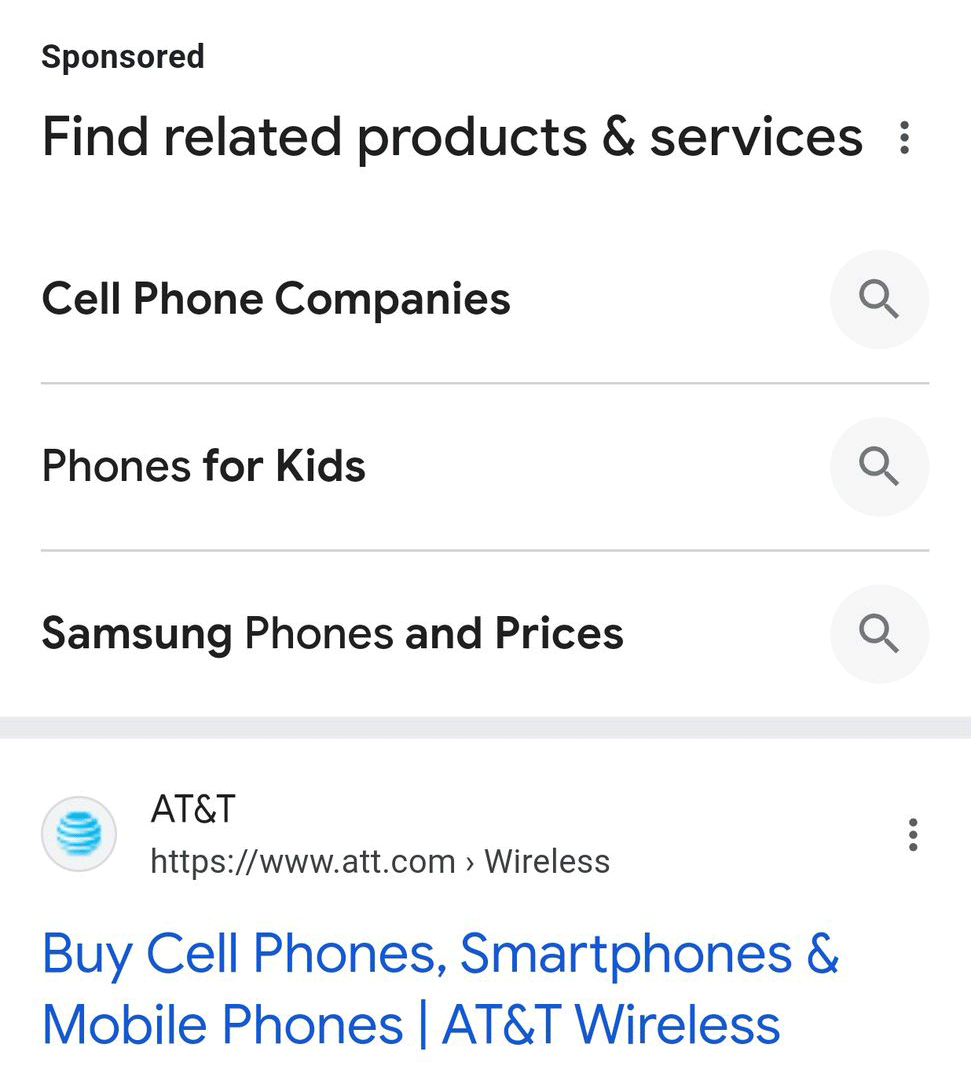Tap the Find related products & services heading
The image size is (971, 1078).
click(451, 137)
